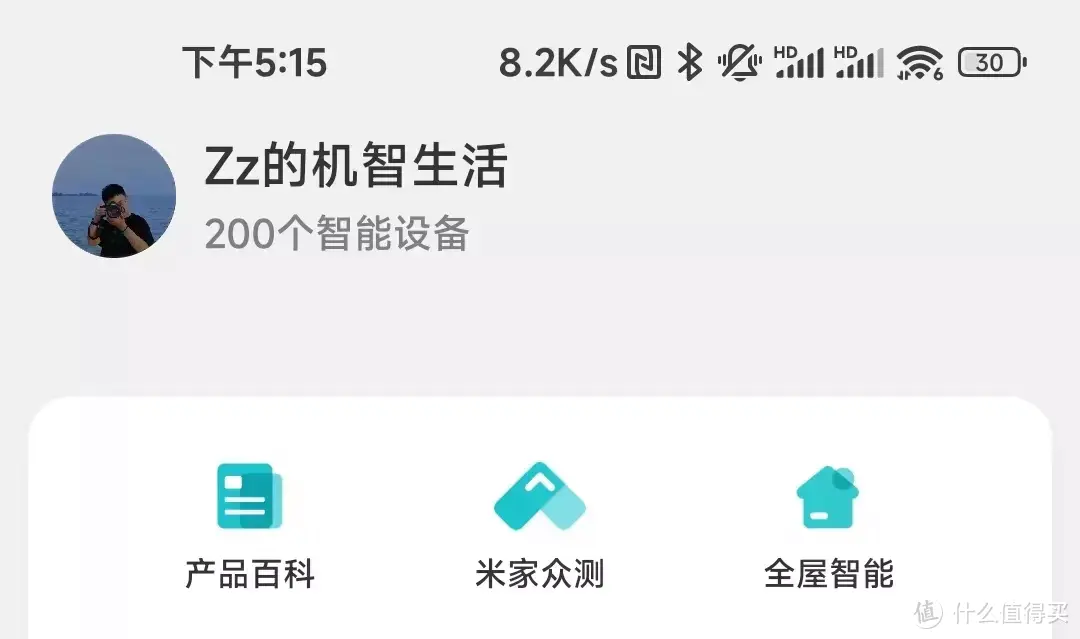1080x639 pixels.
Task: Open 全屋智能 whole-home smart section
Action: [x=828, y=522]
